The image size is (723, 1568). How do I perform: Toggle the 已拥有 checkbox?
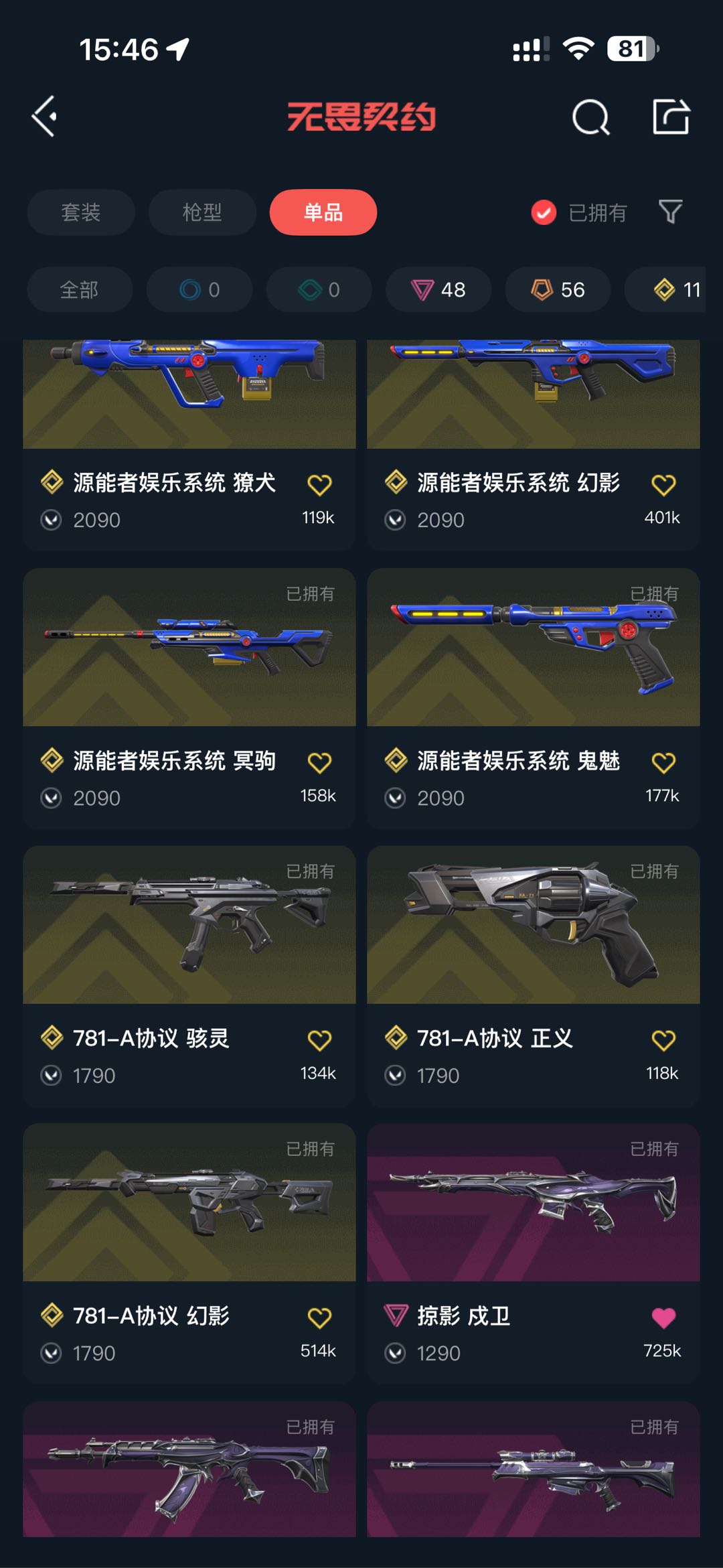(x=544, y=212)
